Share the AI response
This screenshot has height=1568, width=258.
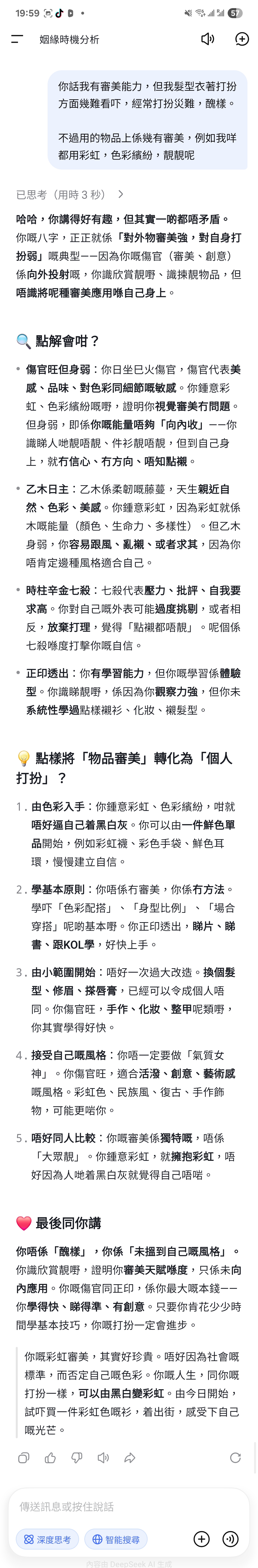pos(130,1458)
